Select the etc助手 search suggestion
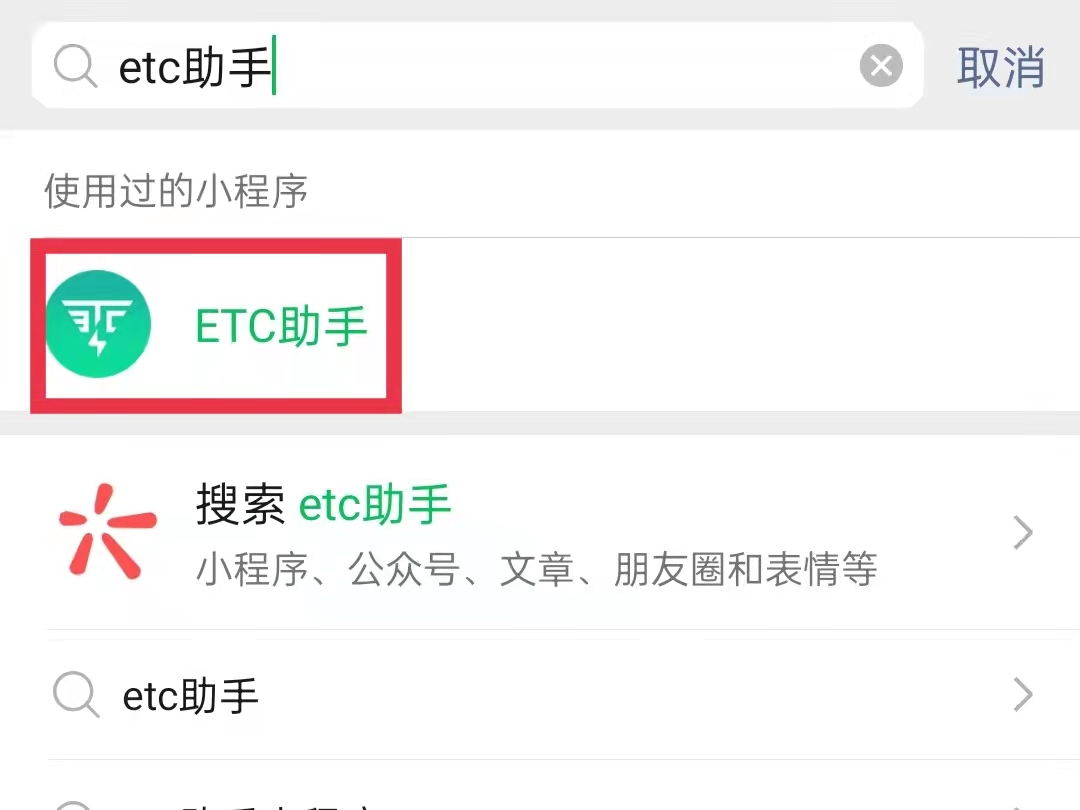The width and height of the screenshot is (1080, 810). (540, 695)
